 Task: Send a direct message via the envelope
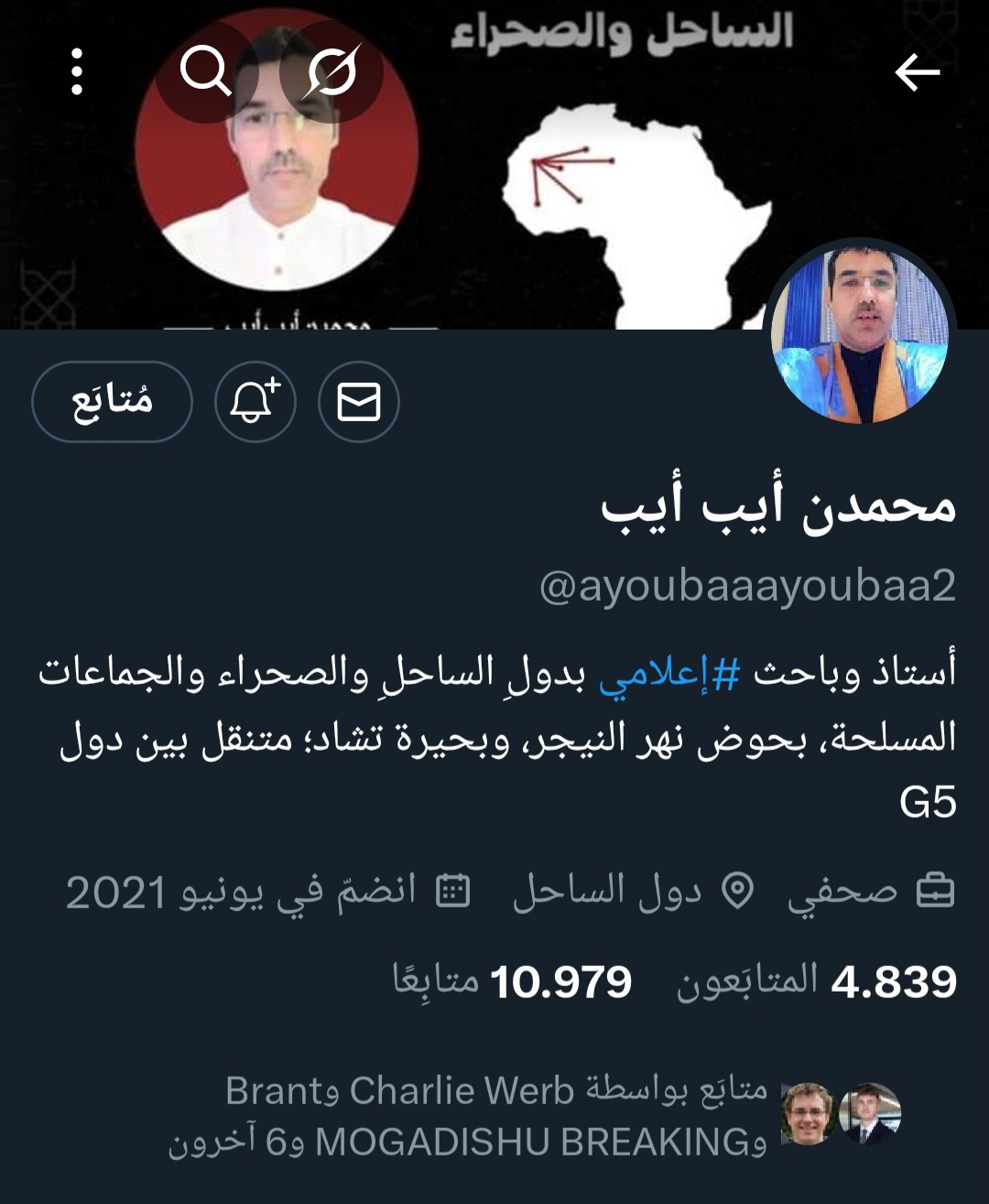point(358,402)
